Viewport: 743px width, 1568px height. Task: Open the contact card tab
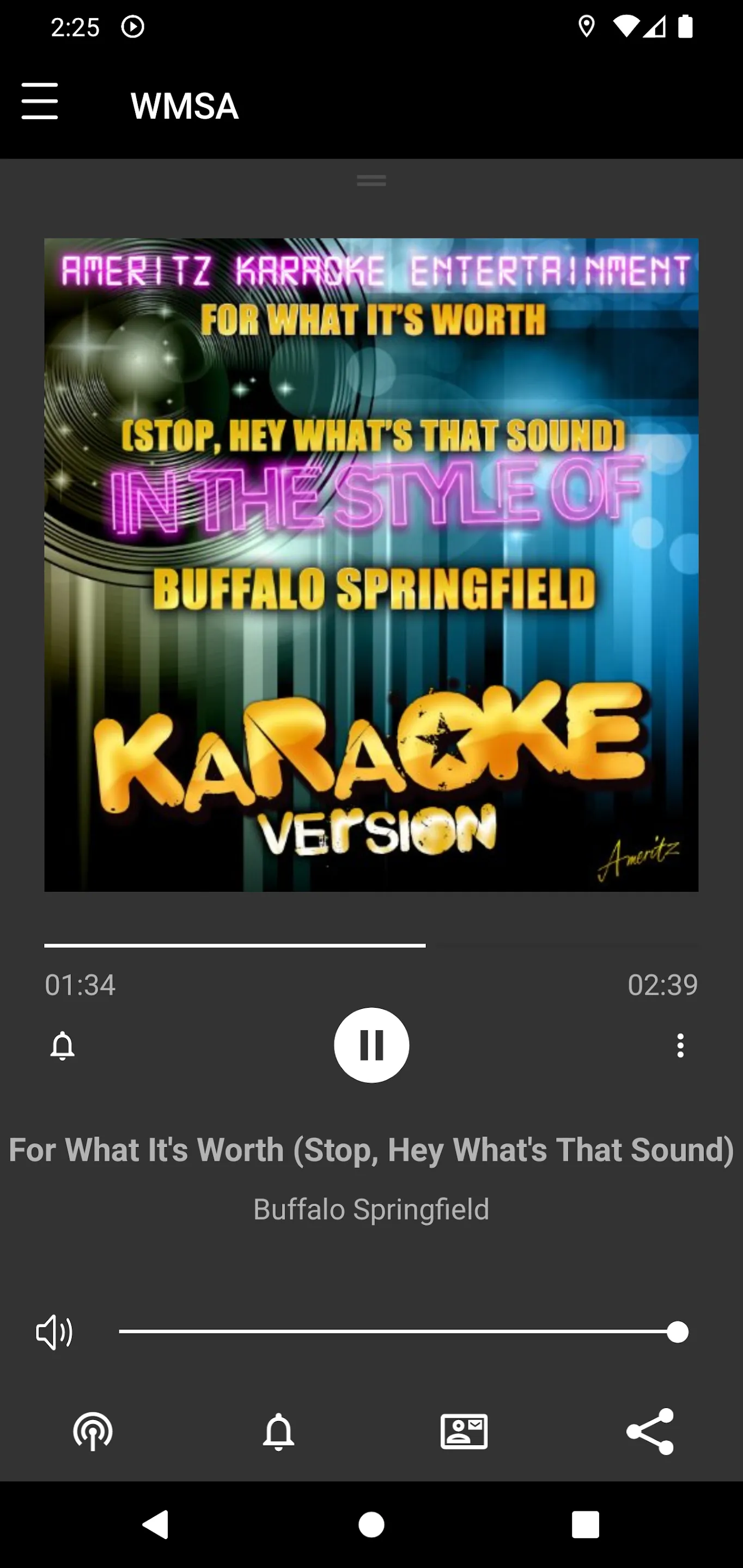click(x=464, y=1432)
